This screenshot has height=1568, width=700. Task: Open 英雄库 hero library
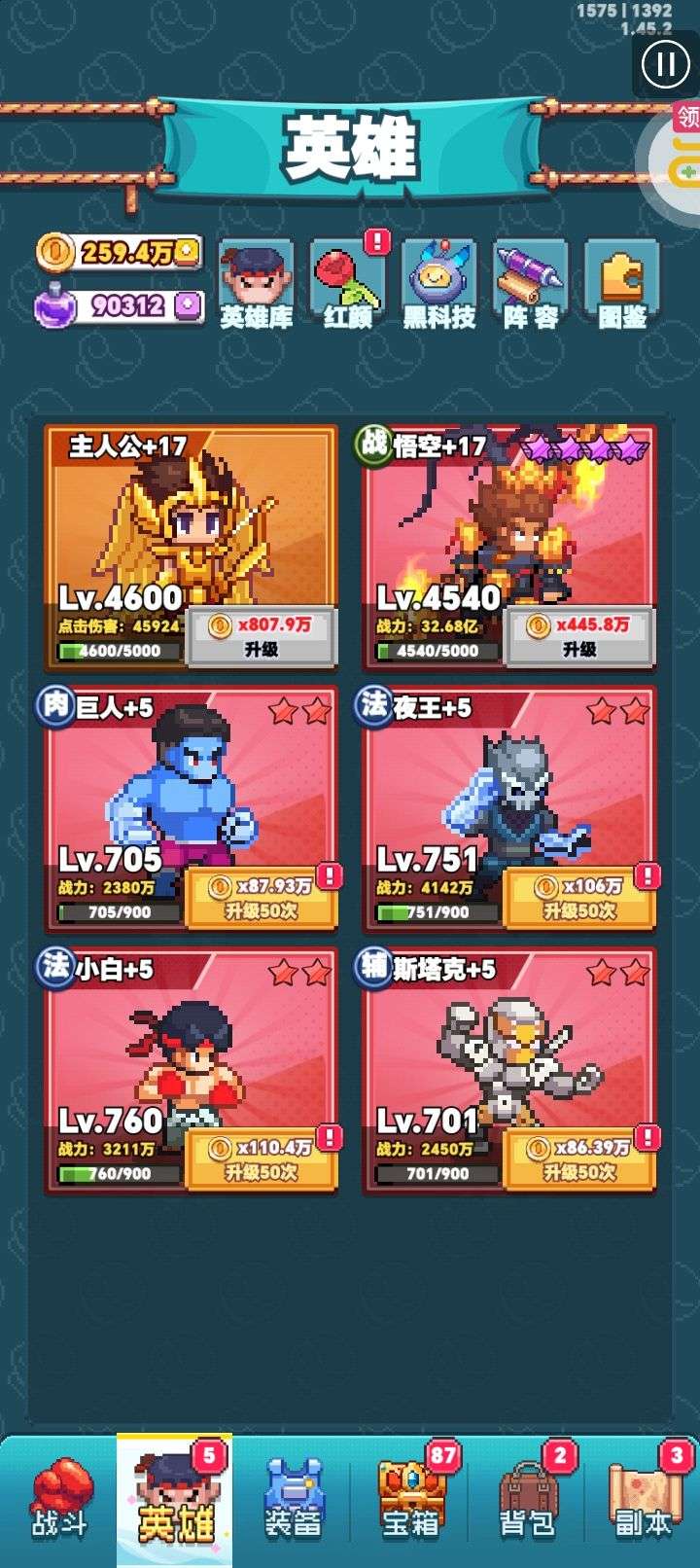click(256, 285)
